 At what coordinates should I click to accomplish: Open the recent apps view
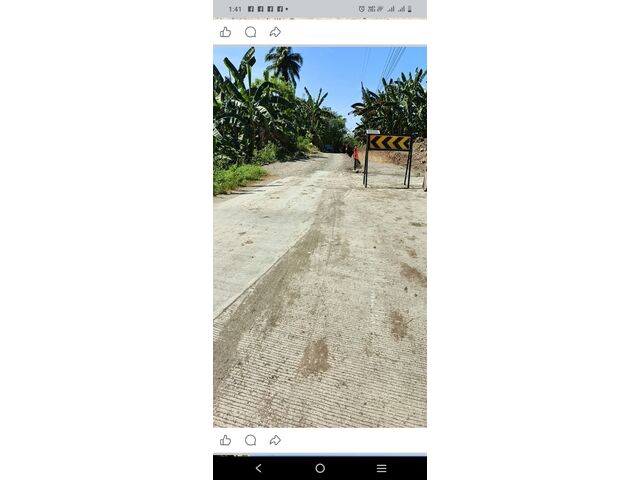coord(381,468)
